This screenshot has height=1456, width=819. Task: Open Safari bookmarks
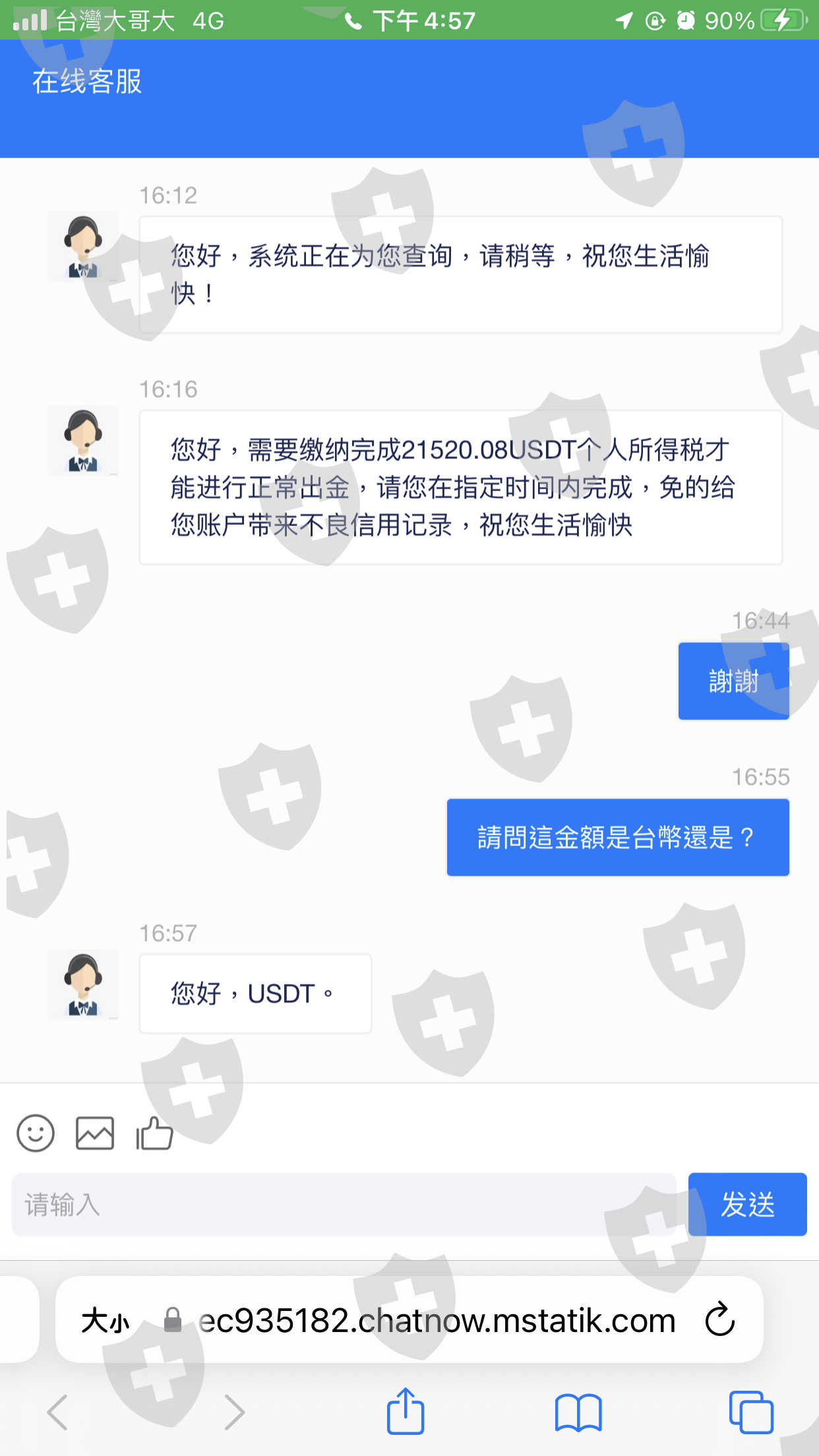[578, 1412]
